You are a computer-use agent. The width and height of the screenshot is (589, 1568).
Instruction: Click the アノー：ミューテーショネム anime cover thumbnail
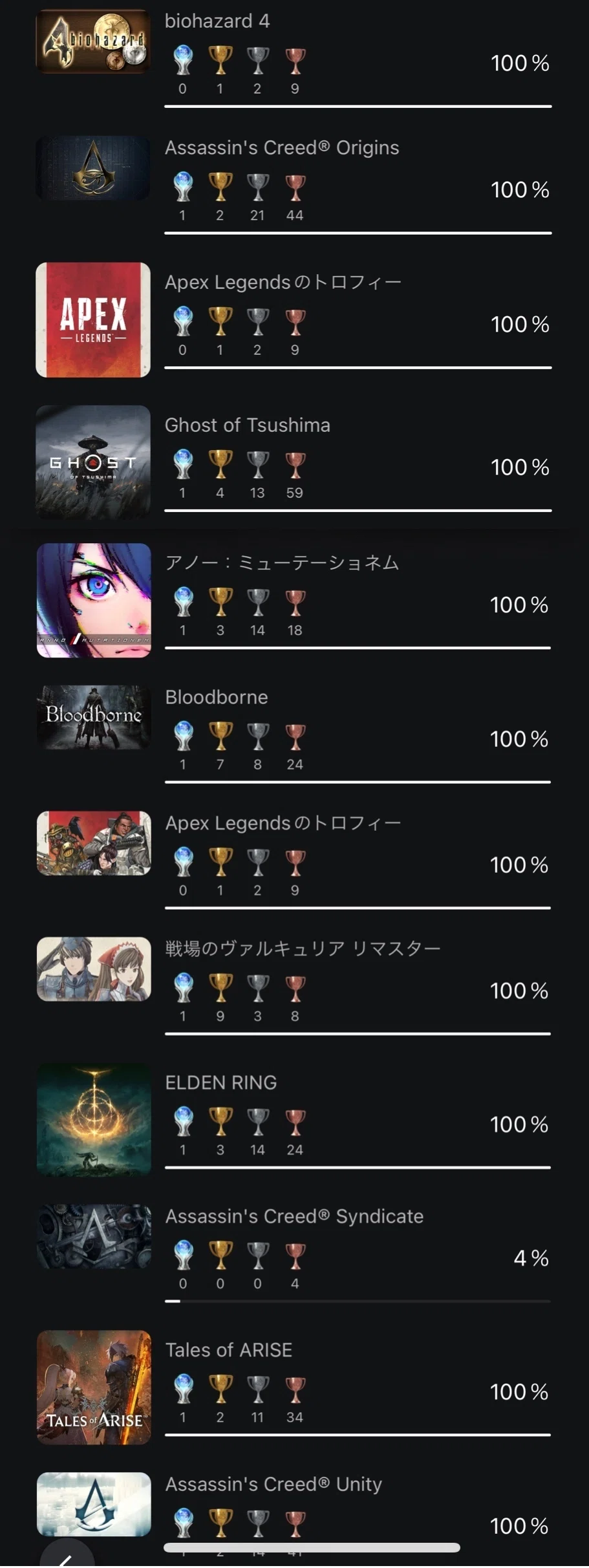click(x=93, y=600)
